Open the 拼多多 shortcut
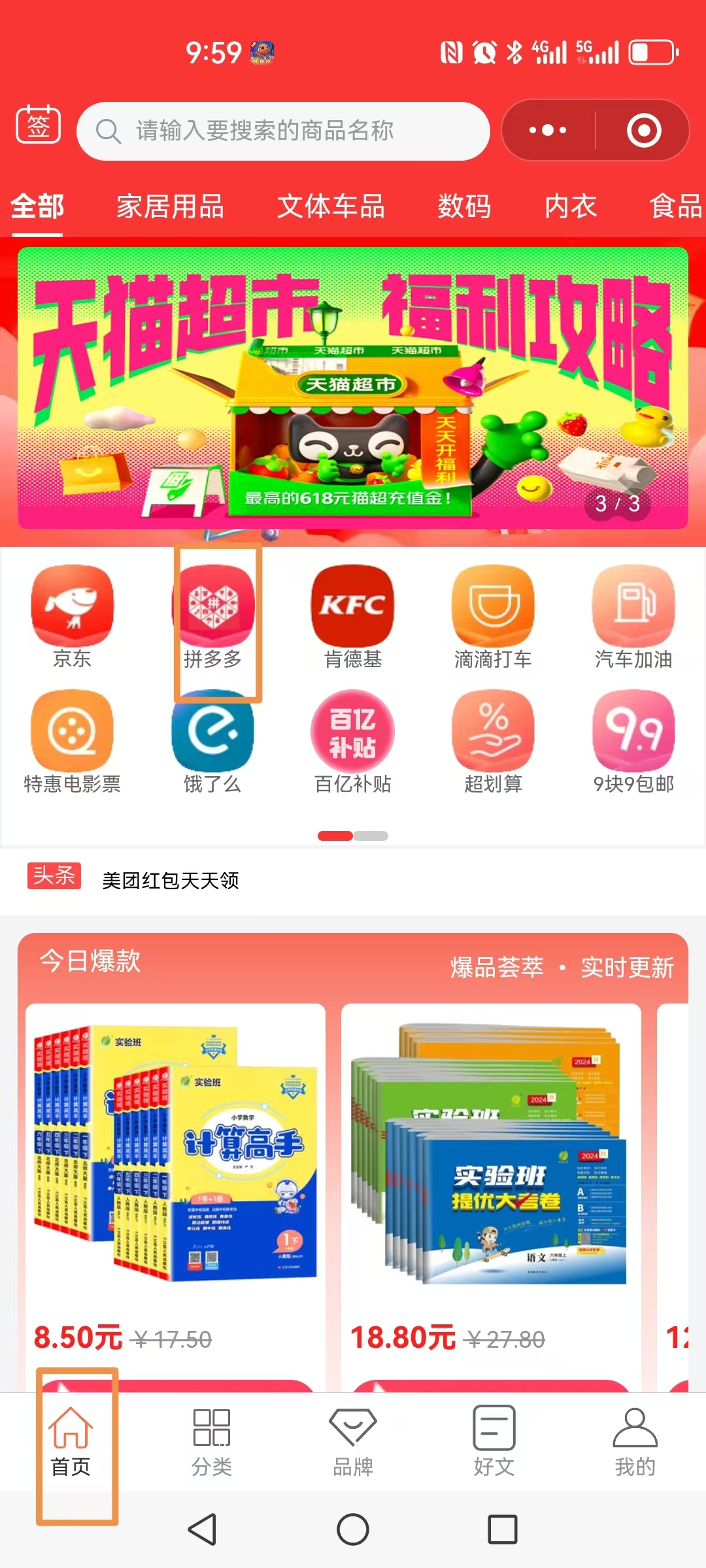This screenshot has height=1568, width=706. click(x=212, y=616)
